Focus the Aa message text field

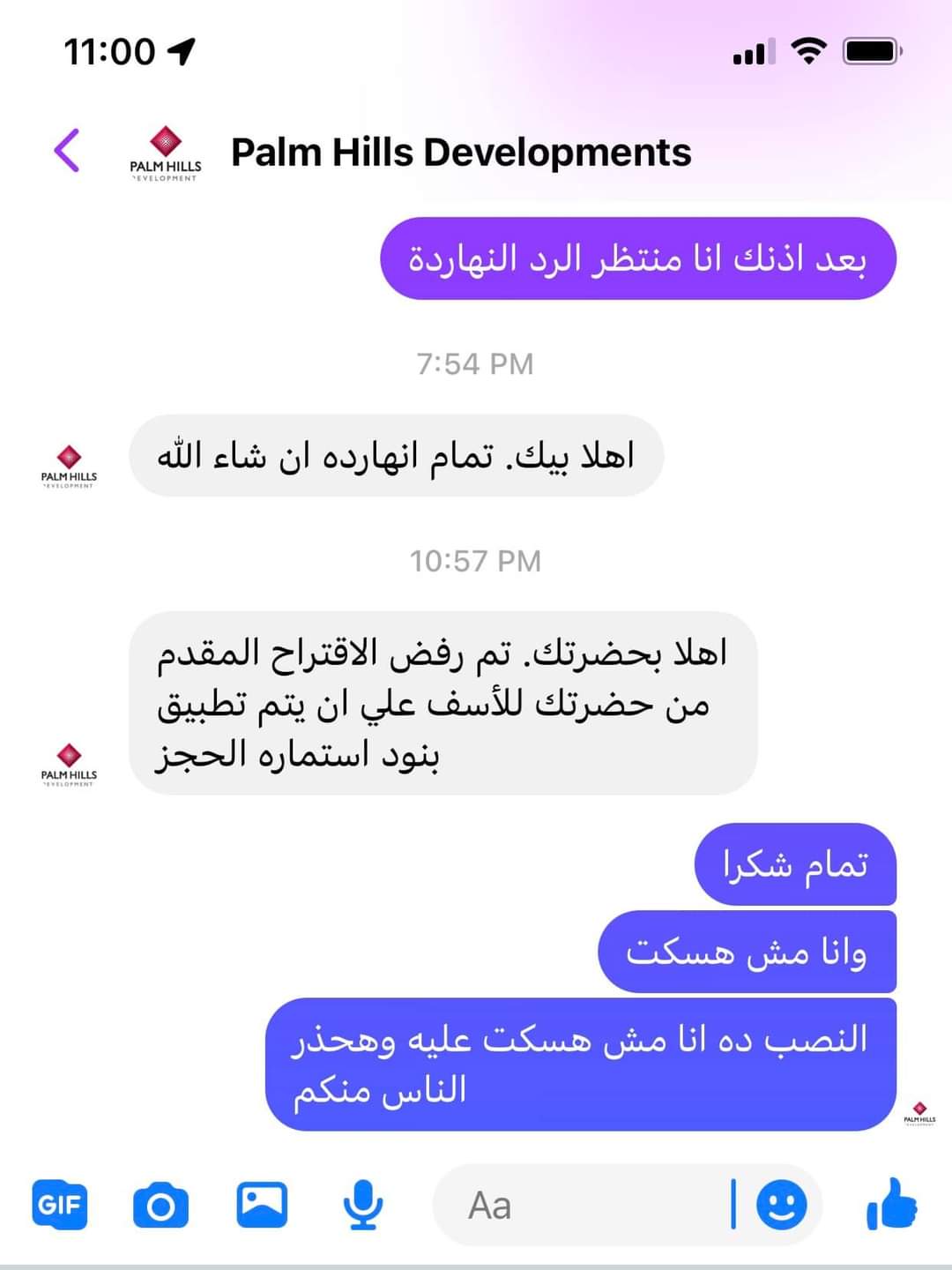[x=582, y=1206]
